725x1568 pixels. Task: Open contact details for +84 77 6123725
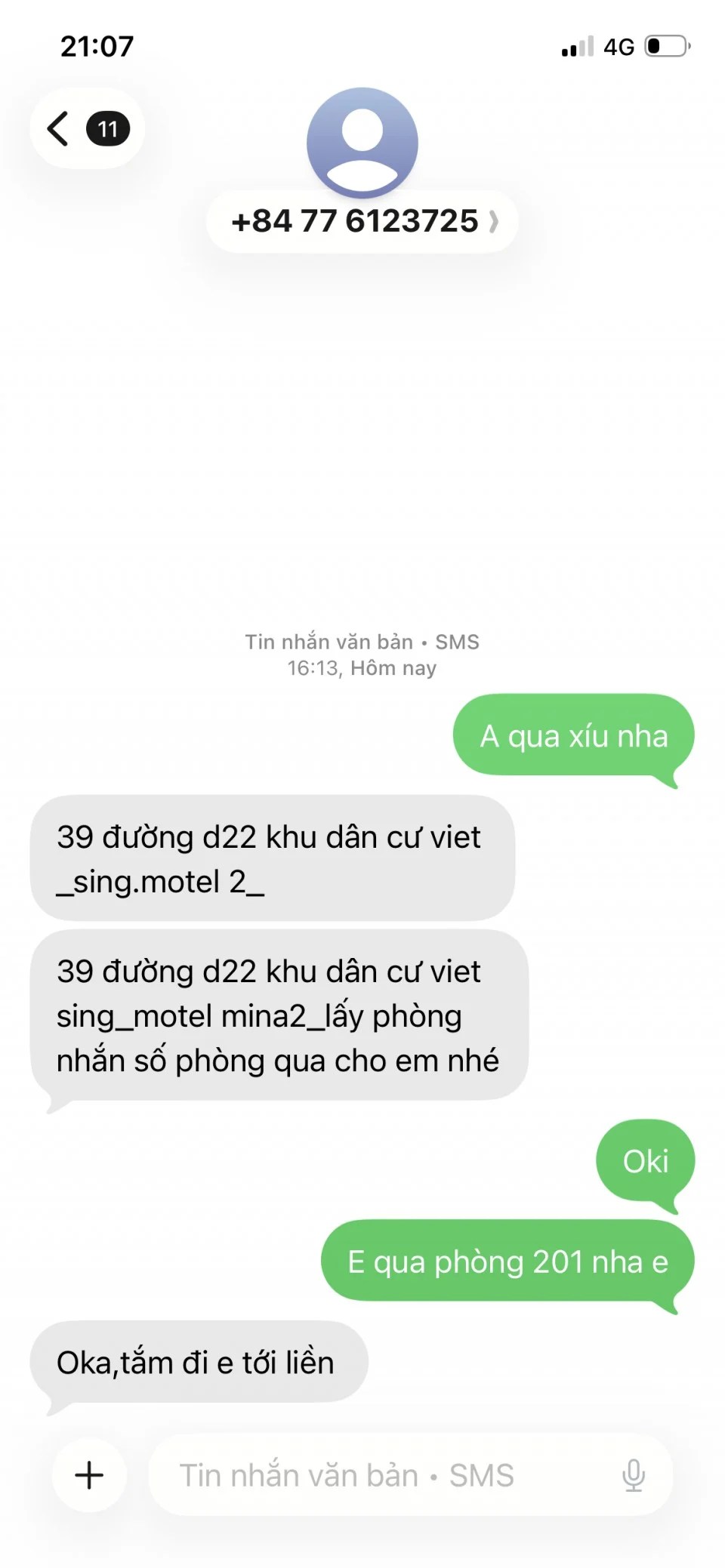362,221
